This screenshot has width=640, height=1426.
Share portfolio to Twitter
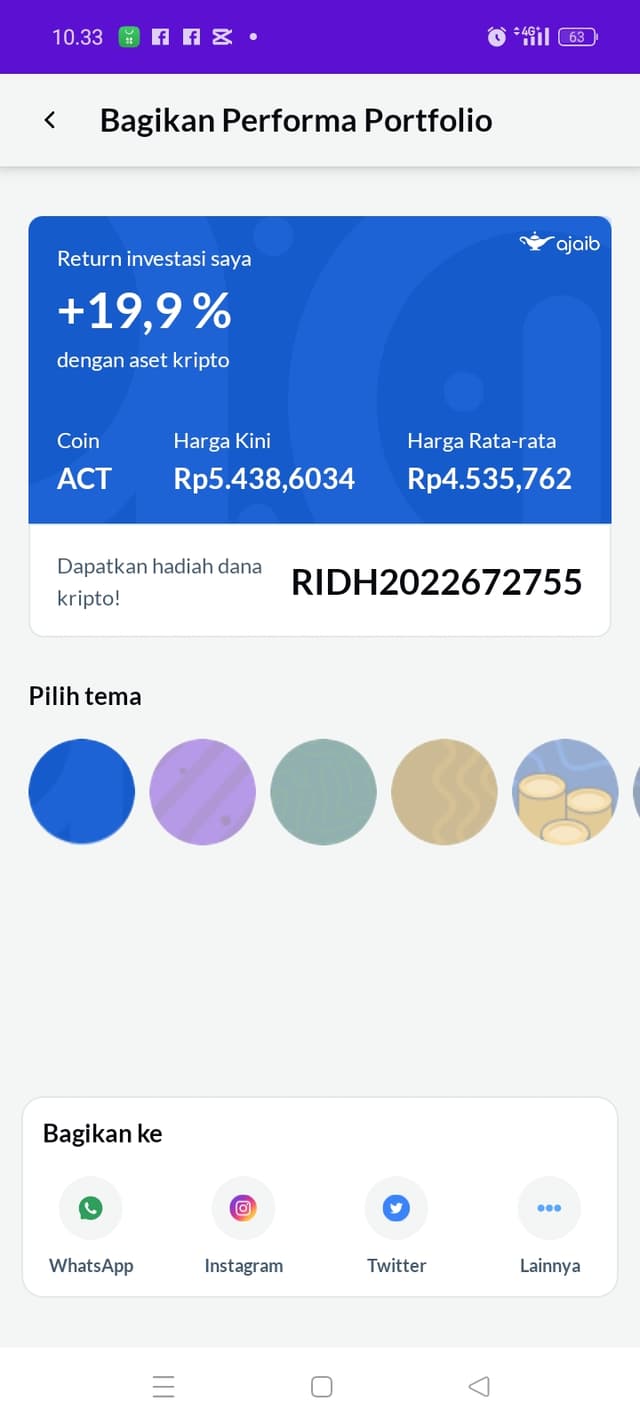point(396,1208)
